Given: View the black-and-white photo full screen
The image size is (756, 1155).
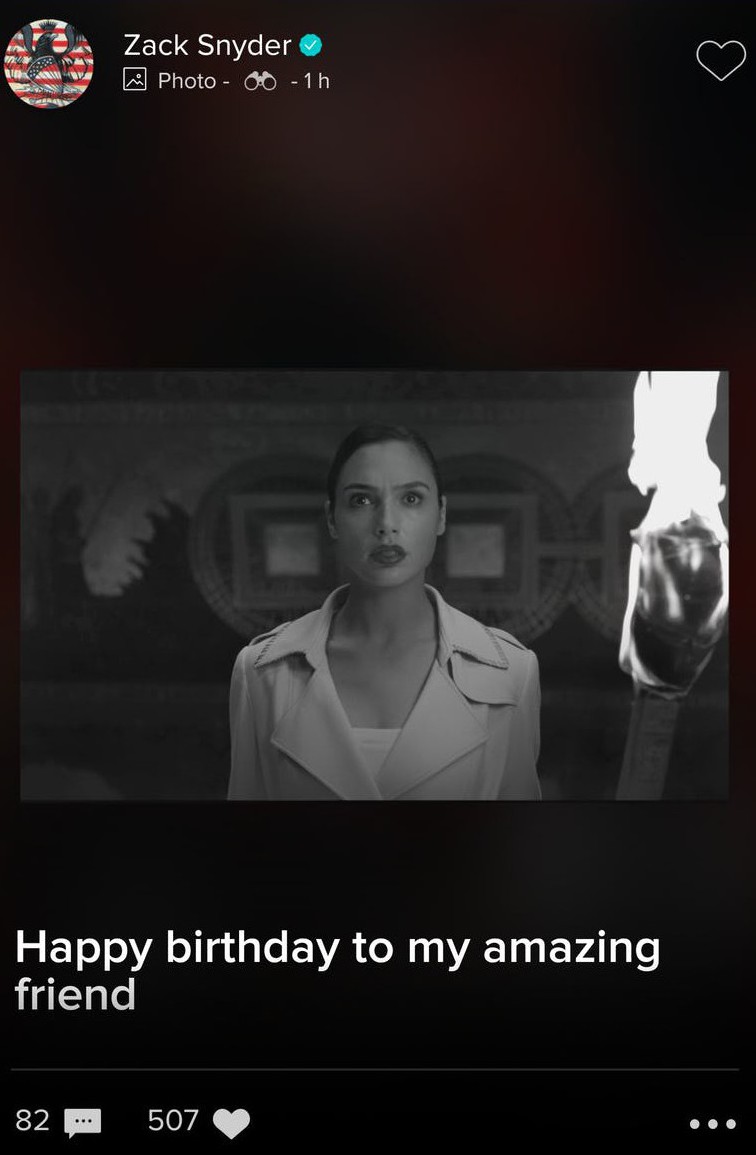Looking at the screenshot, I should point(374,586).
